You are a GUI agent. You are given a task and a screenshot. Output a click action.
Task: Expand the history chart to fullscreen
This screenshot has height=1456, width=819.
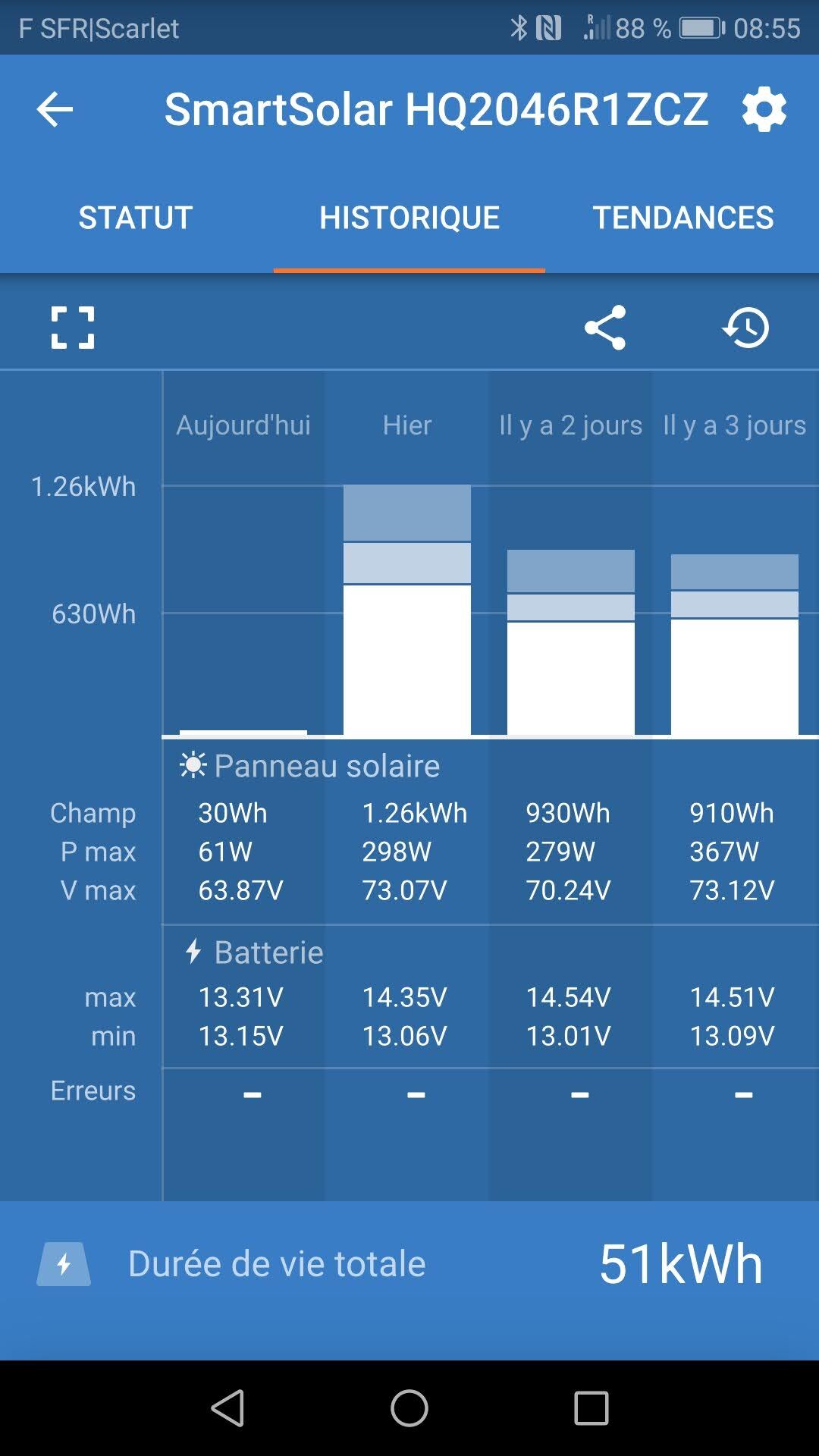tap(73, 328)
